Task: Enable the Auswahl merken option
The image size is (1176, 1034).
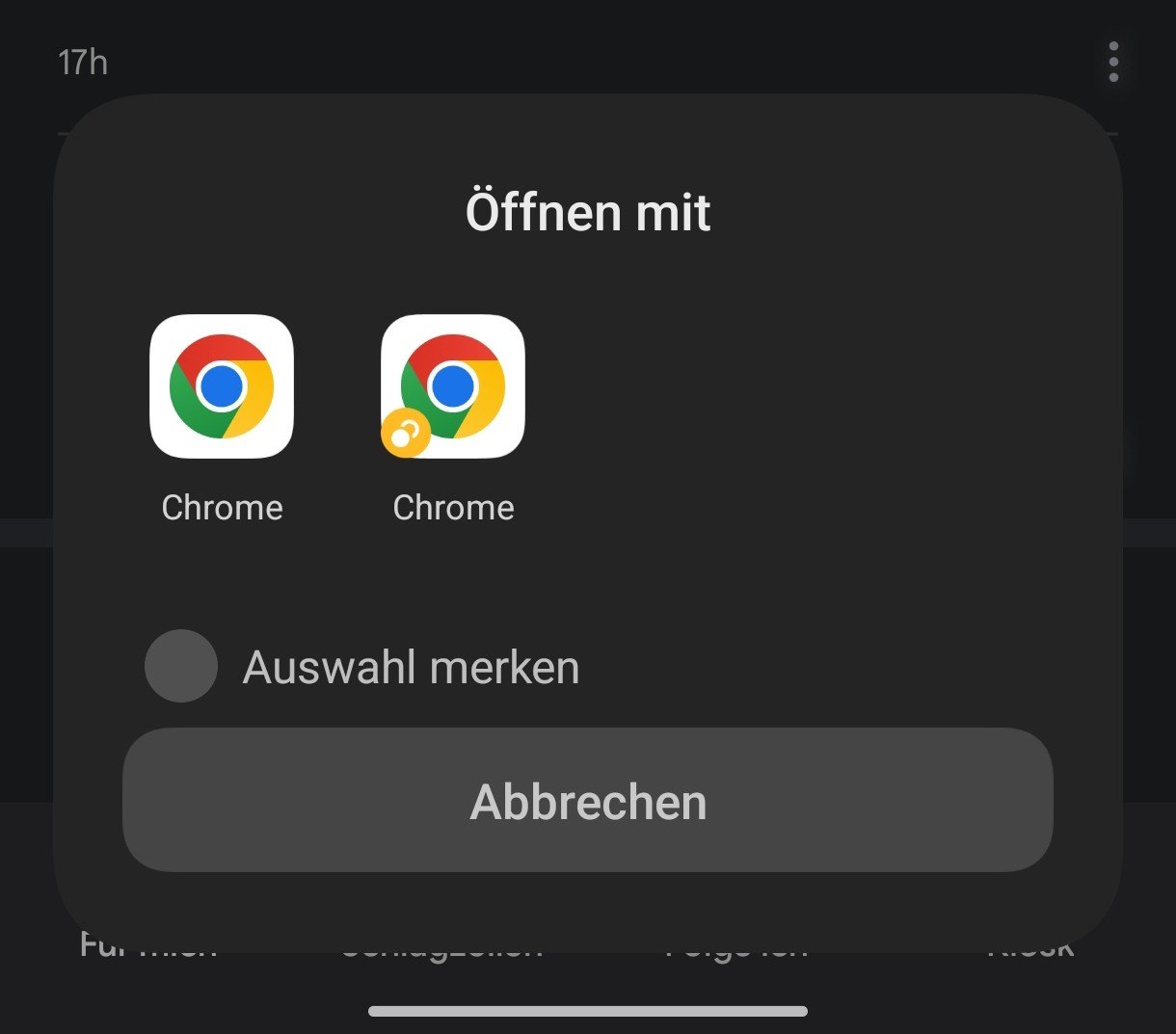Action: (x=181, y=666)
